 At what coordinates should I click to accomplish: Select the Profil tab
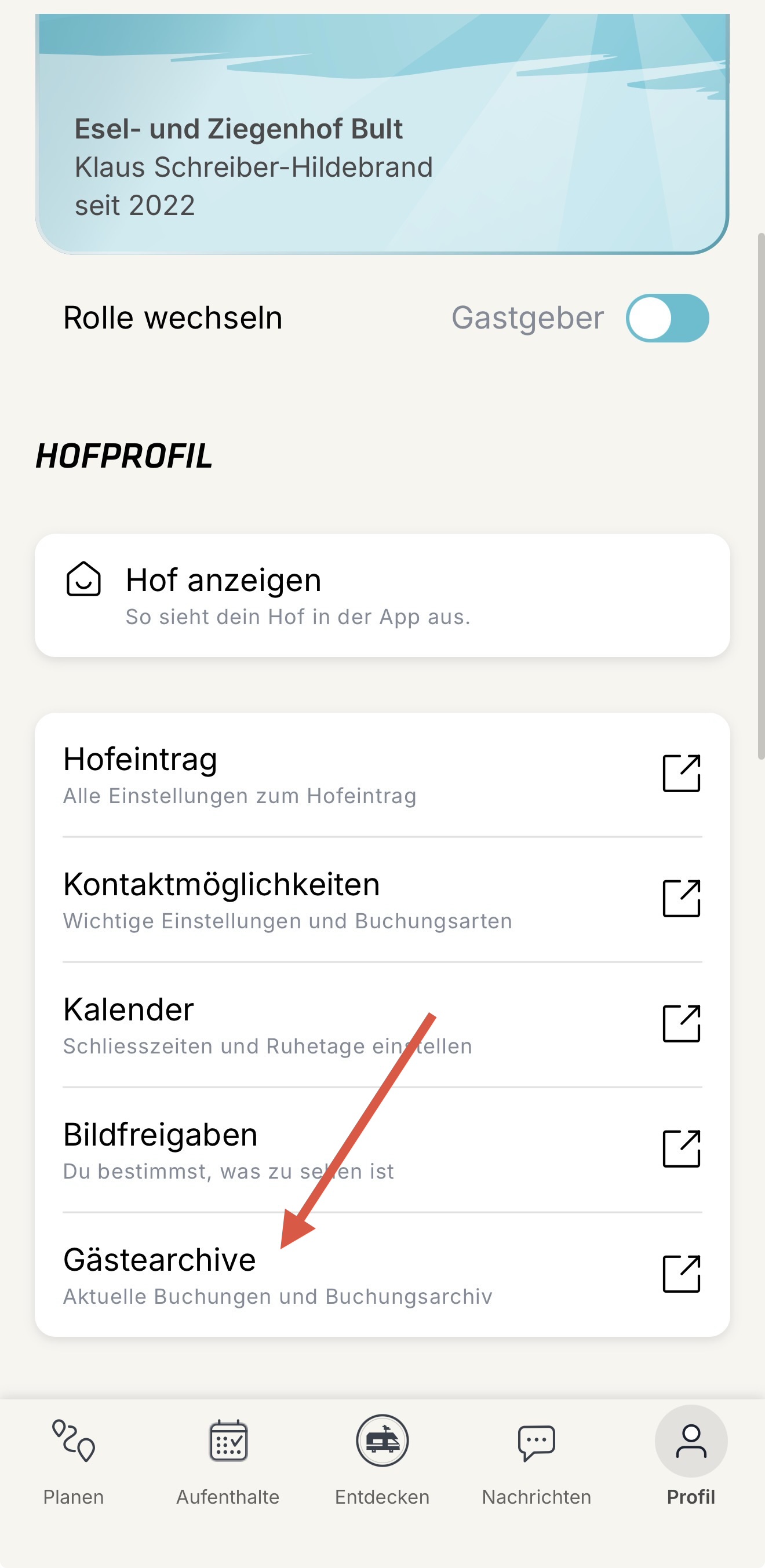tap(691, 1461)
